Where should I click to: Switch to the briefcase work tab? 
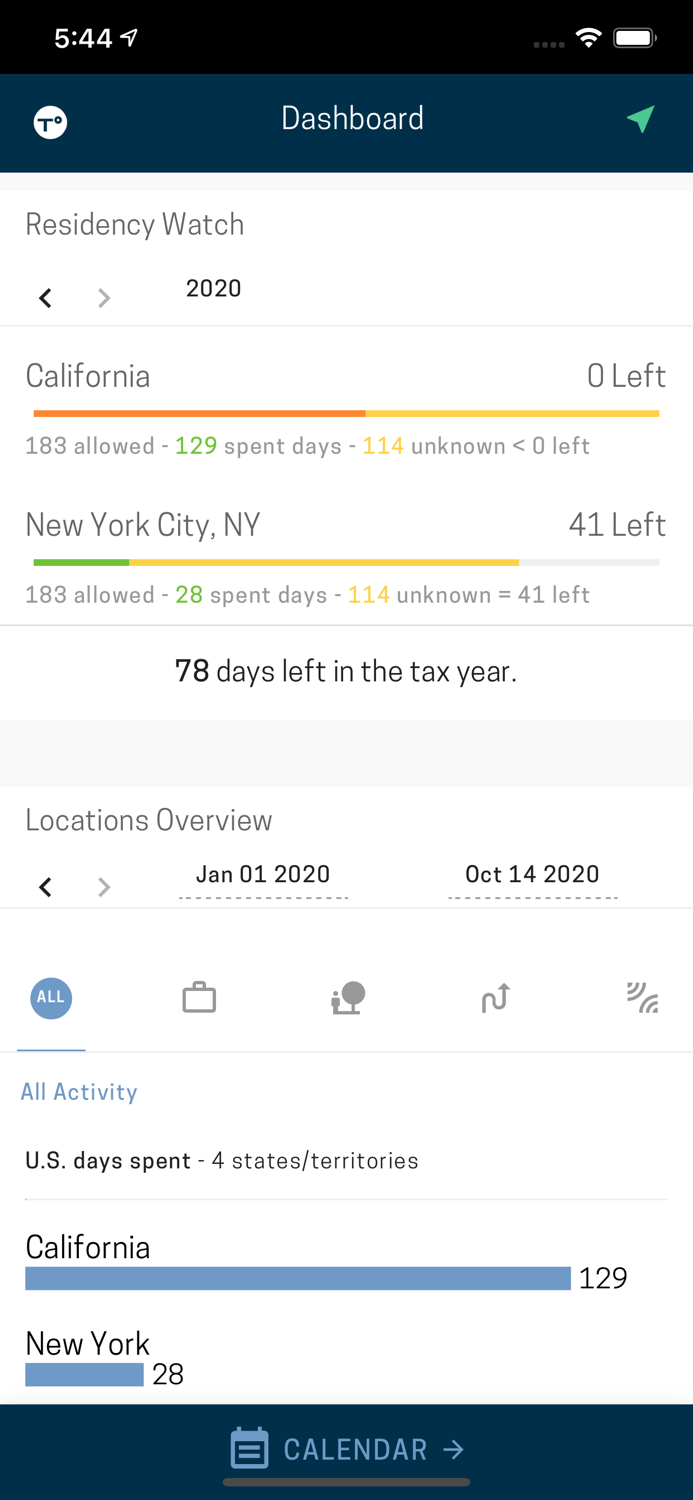(x=199, y=998)
